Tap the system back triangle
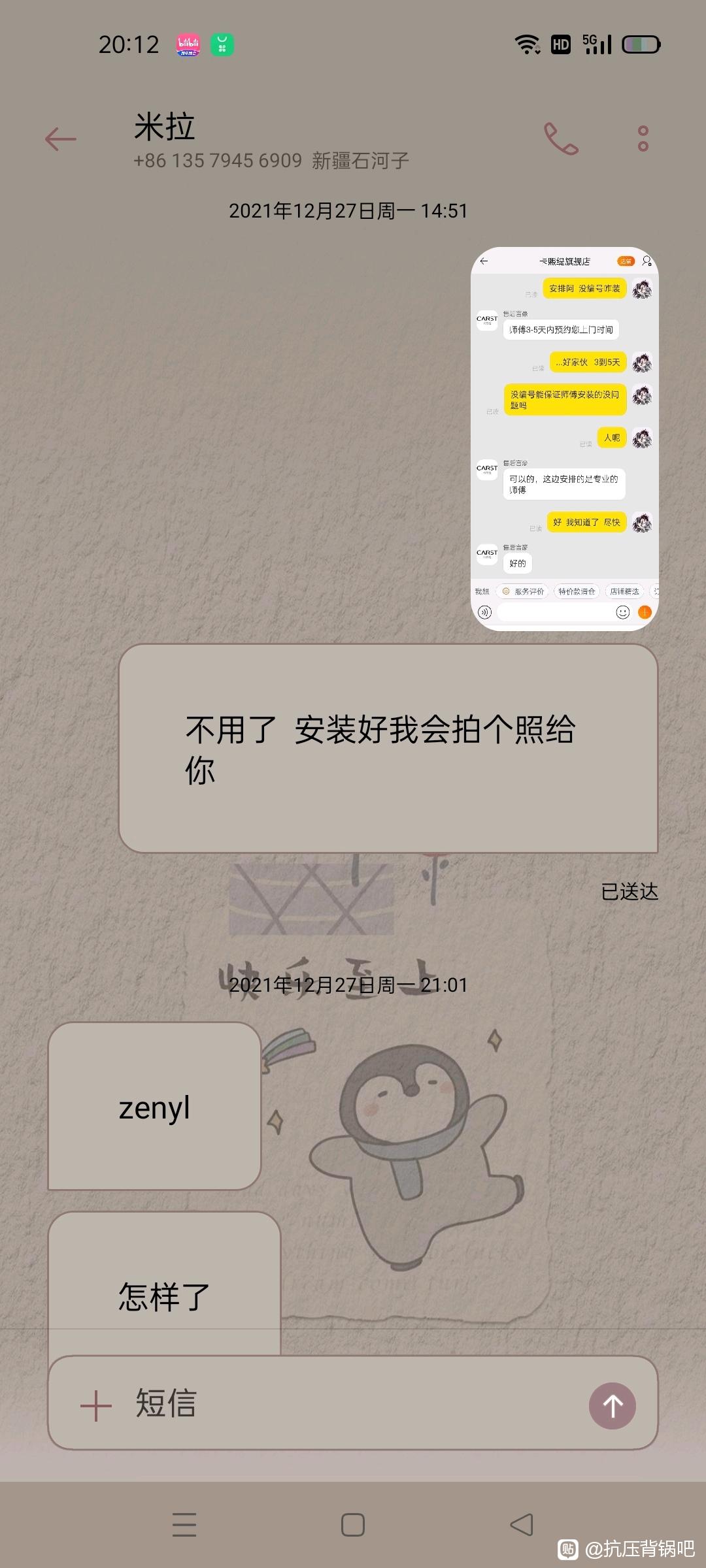The height and width of the screenshot is (1568, 706). click(522, 1524)
